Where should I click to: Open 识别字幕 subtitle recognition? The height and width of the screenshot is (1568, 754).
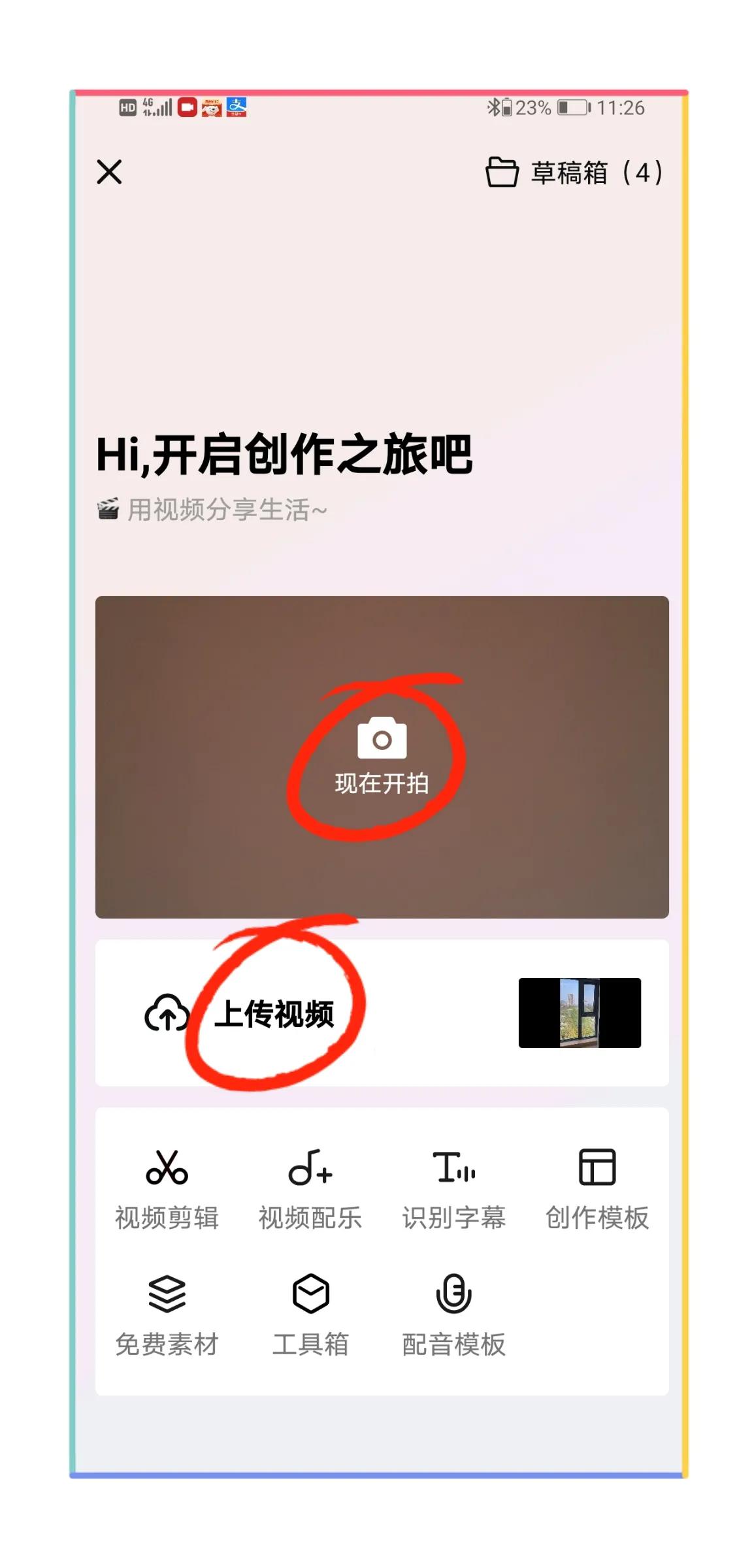tap(453, 1190)
